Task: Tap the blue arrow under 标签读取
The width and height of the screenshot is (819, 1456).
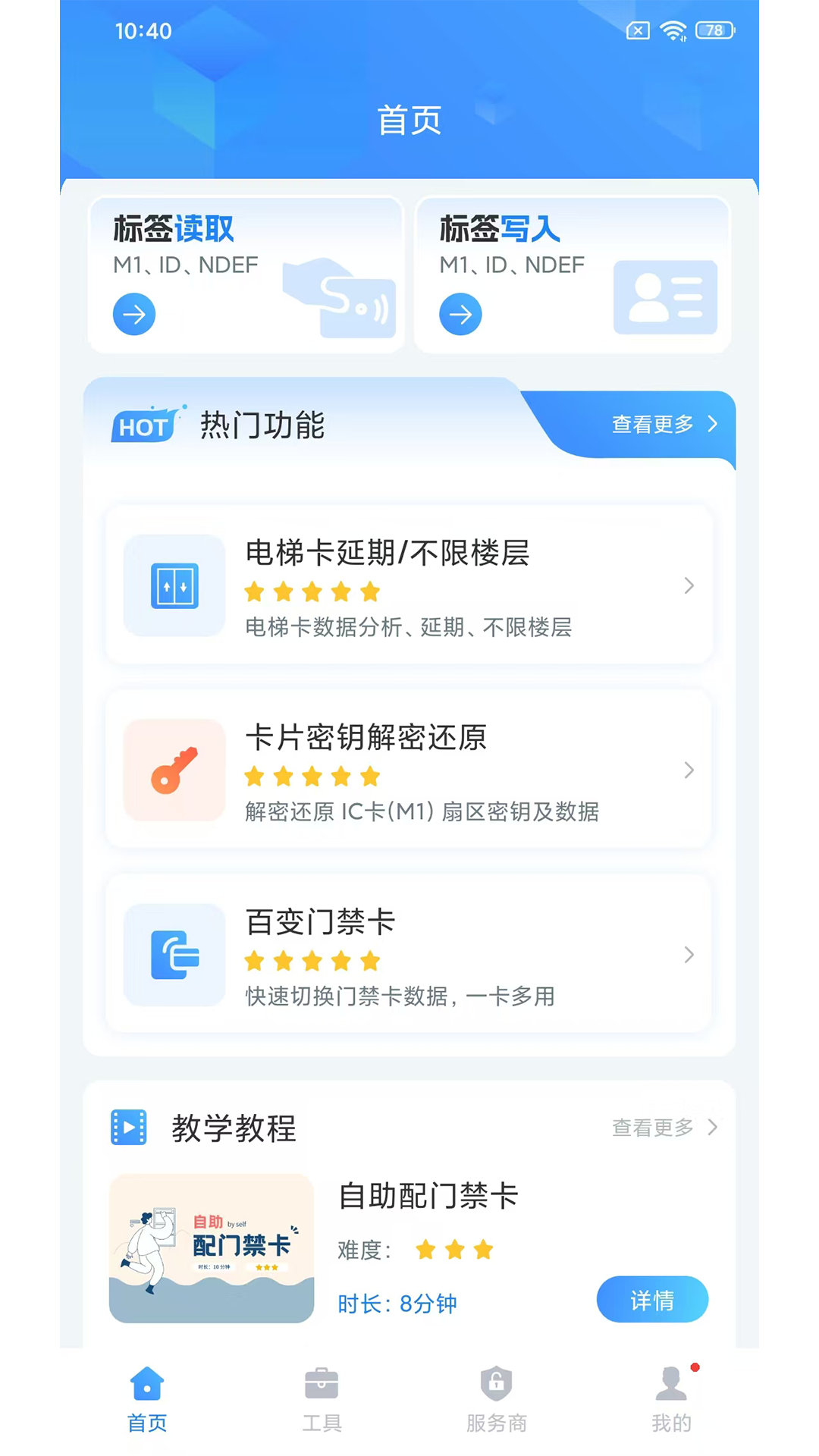Action: pyautogui.click(x=133, y=313)
